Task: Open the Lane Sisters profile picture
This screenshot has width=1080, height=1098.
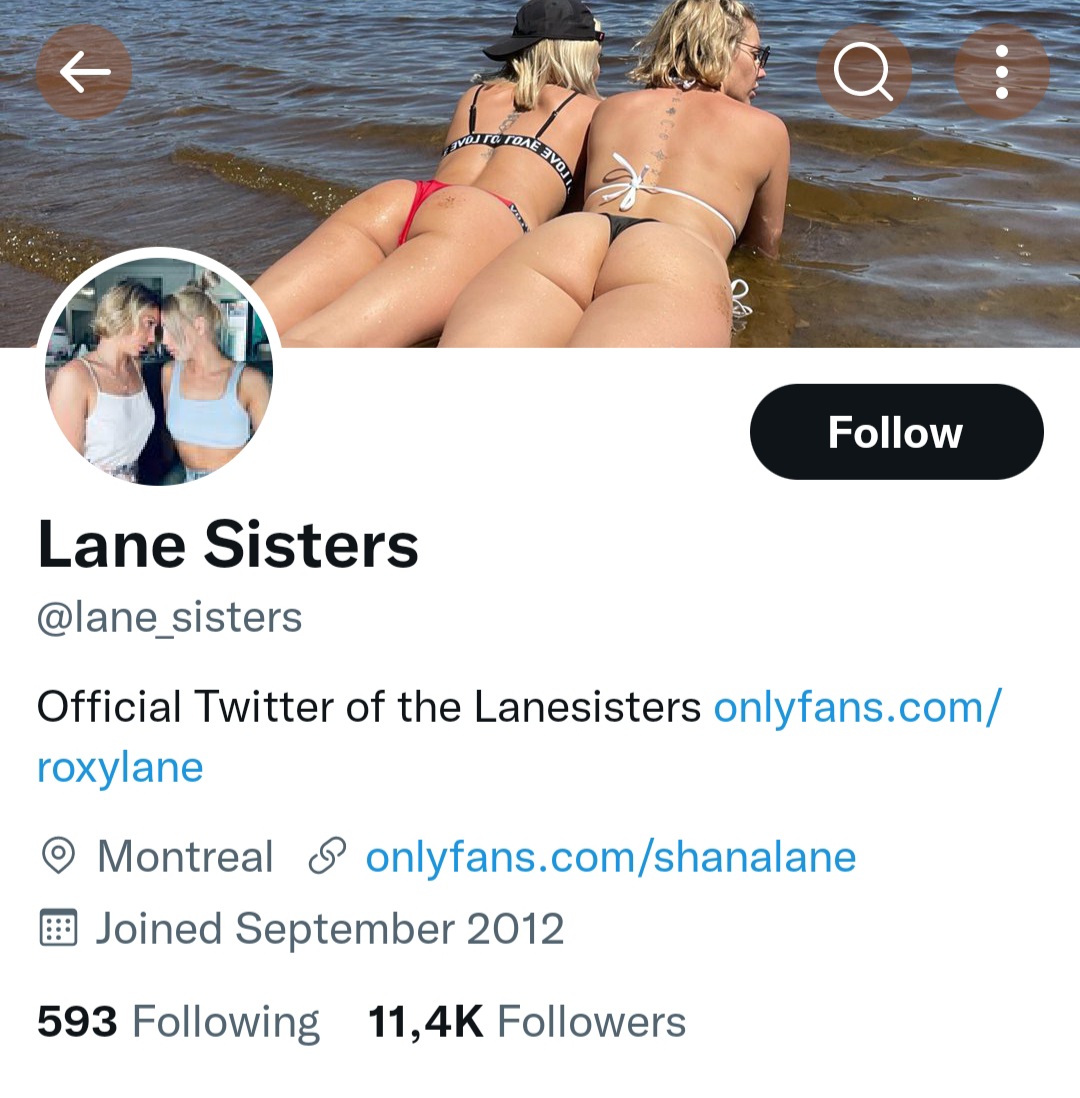Action: click(x=159, y=368)
